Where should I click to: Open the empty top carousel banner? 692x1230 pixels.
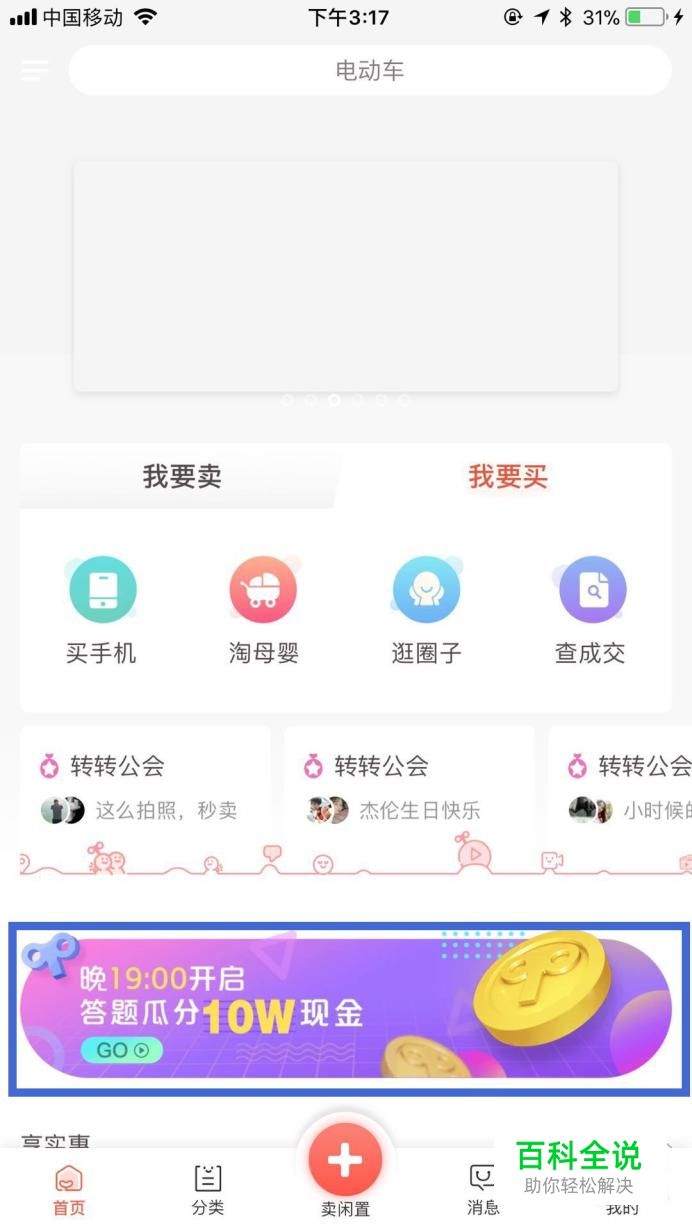point(346,277)
